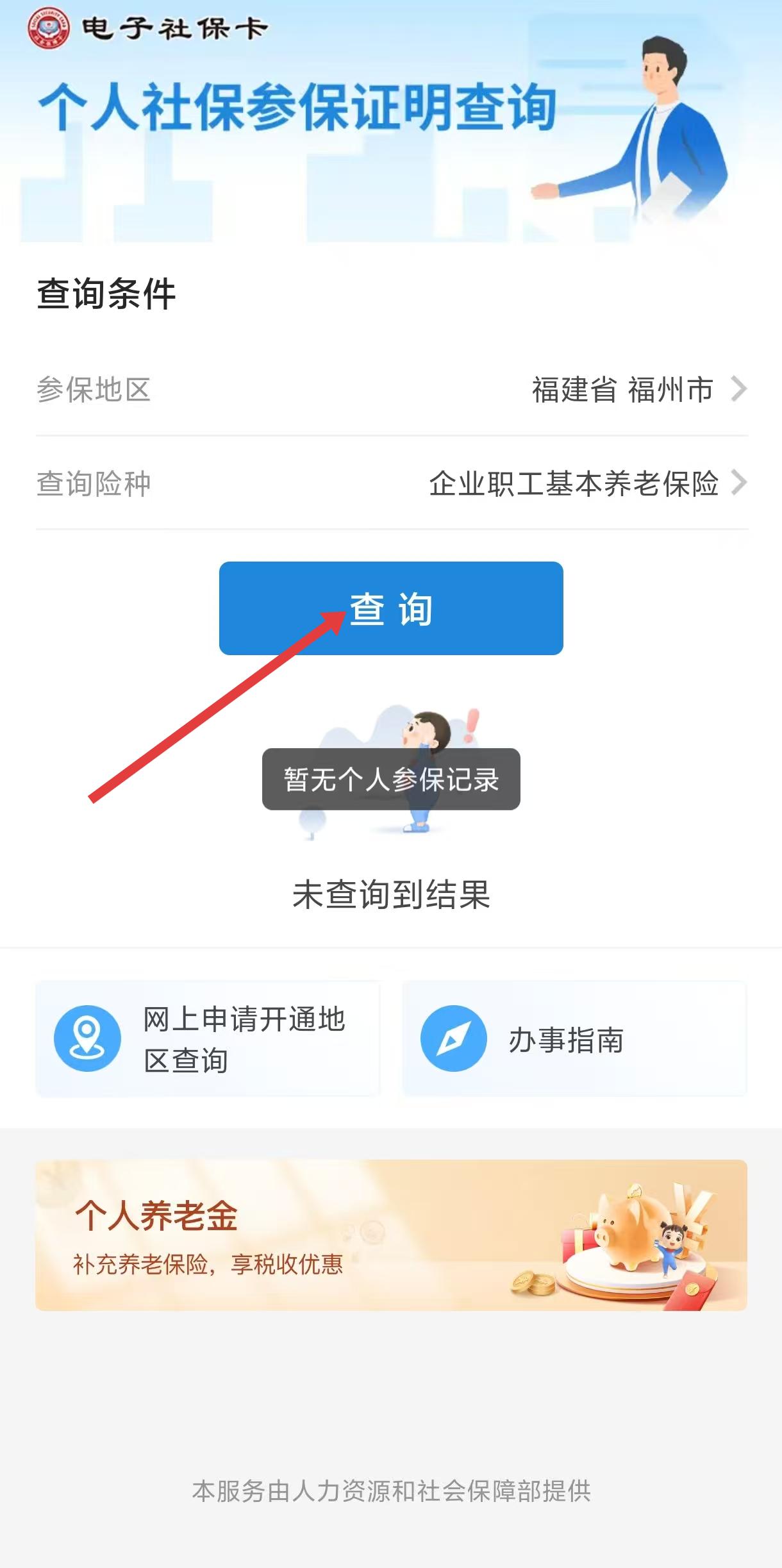The width and height of the screenshot is (782, 1568).
Task: Select a different 查询险种 insurance type
Action: point(392,483)
